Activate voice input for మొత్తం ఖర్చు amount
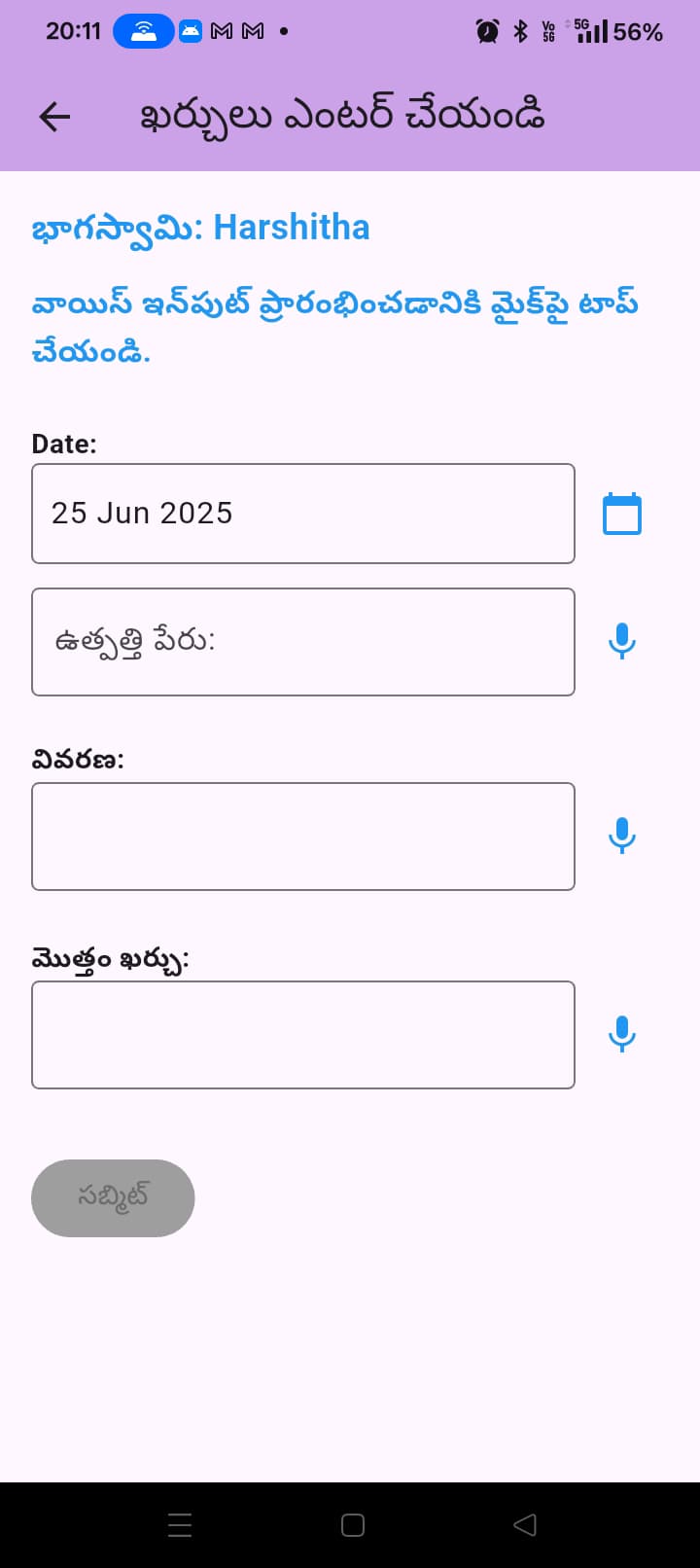700x1568 pixels. pos(621,1034)
